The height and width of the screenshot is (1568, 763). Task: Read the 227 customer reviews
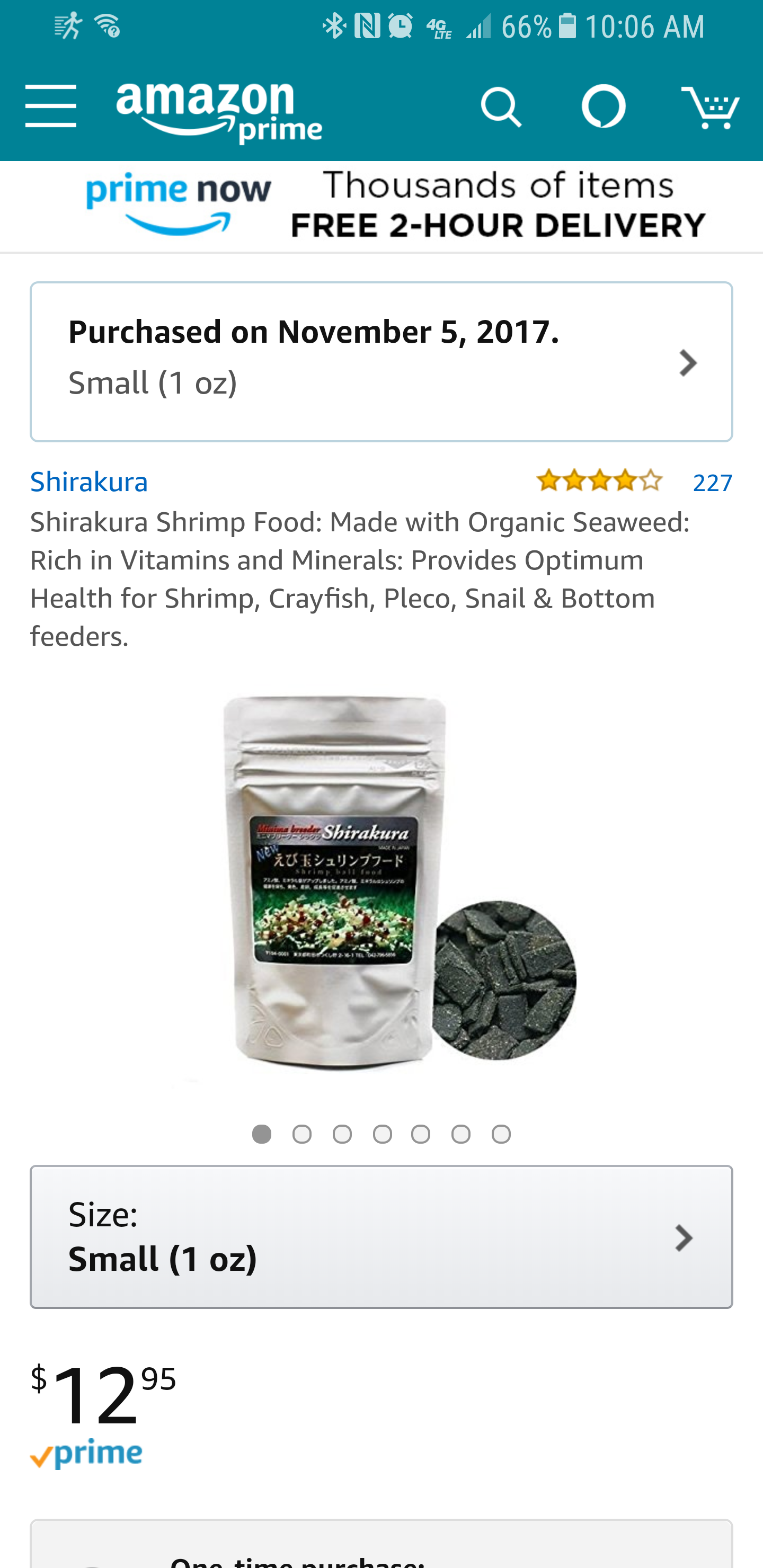pyautogui.click(x=712, y=483)
